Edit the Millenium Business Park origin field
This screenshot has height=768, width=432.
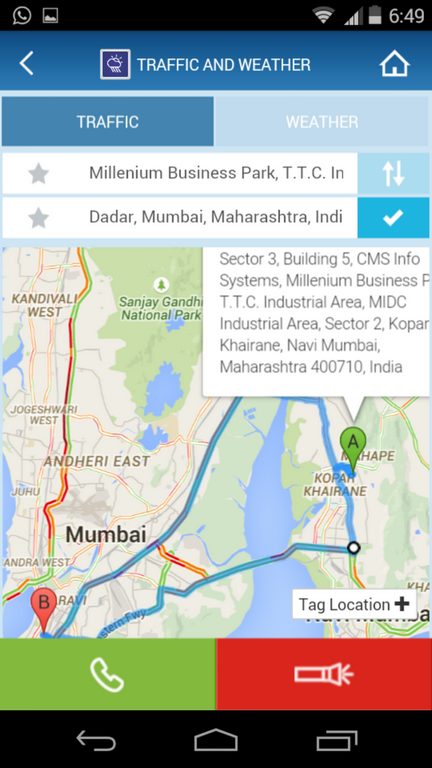pos(216,173)
